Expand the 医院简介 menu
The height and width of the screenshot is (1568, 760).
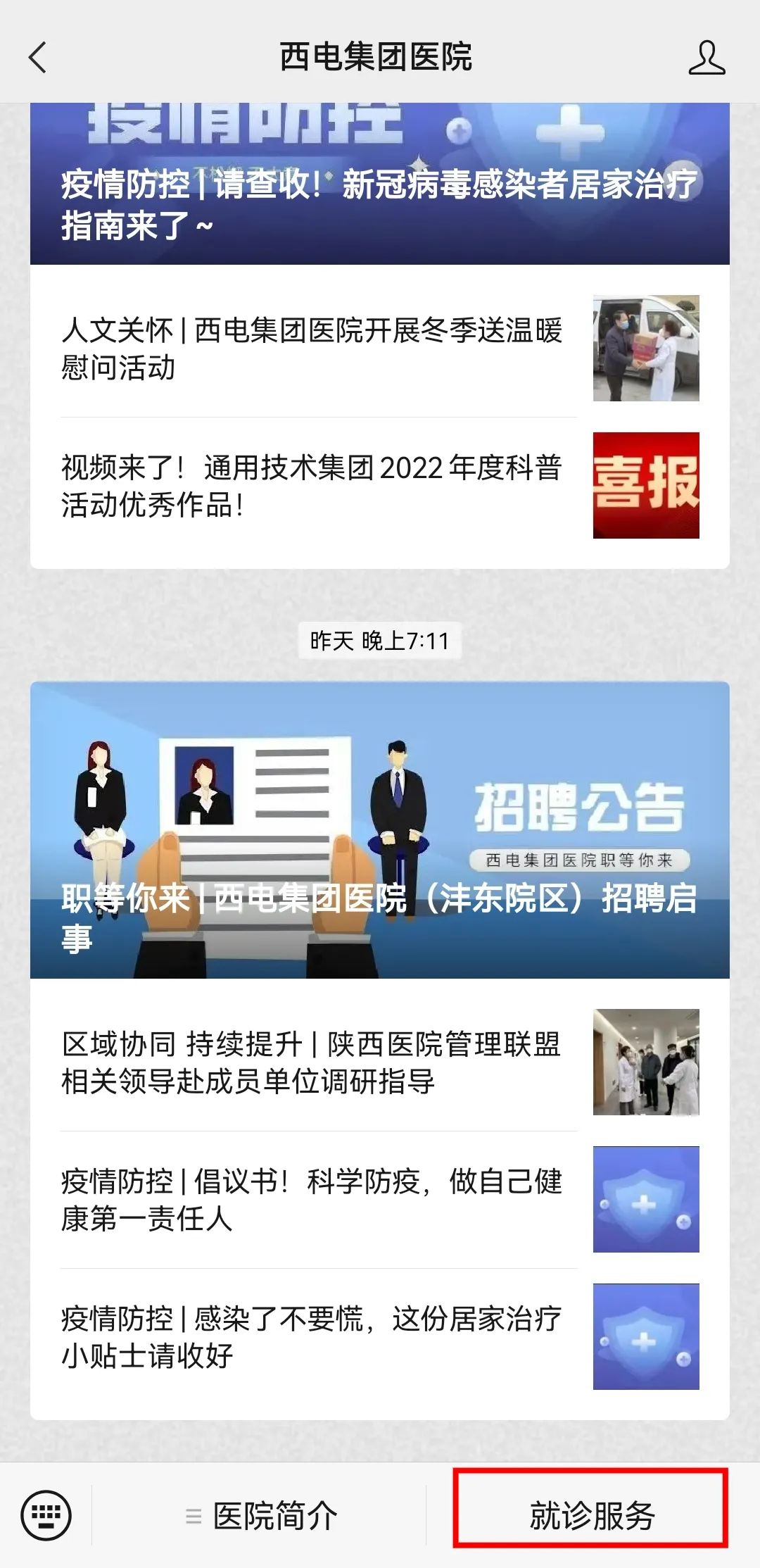pos(262,1515)
